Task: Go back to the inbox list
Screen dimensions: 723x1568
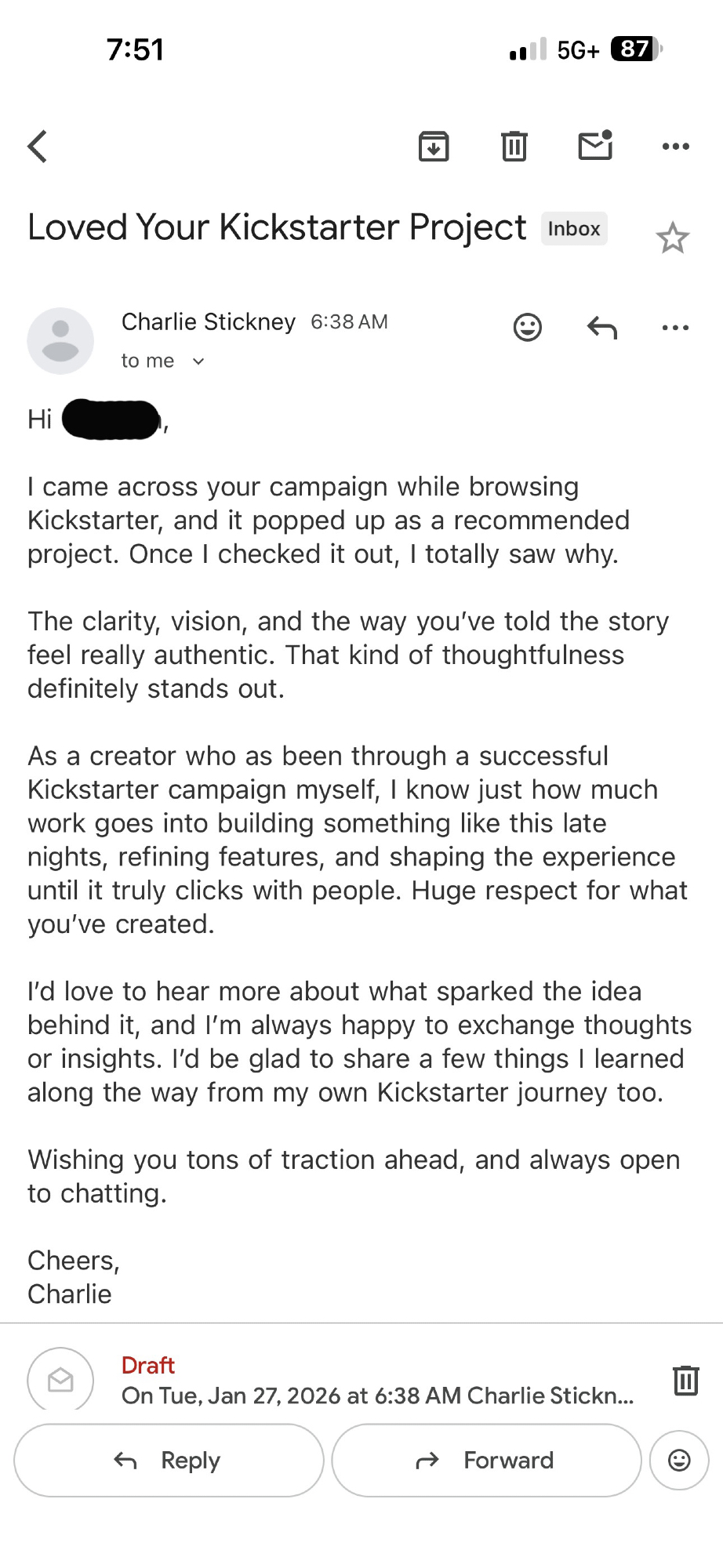Action: pos(38,146)
